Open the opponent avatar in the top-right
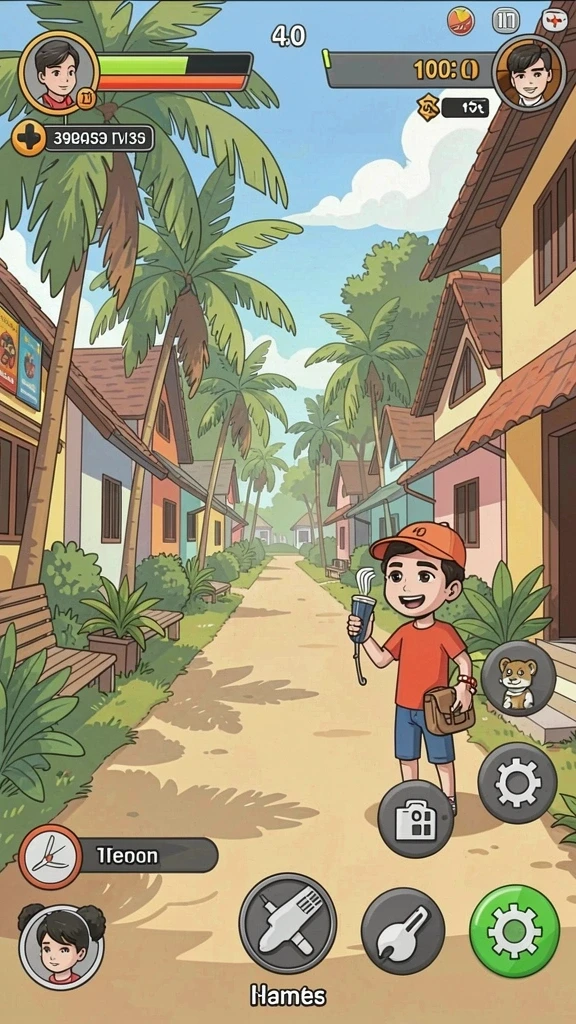The image size is (576, 1024). point(529,73)
